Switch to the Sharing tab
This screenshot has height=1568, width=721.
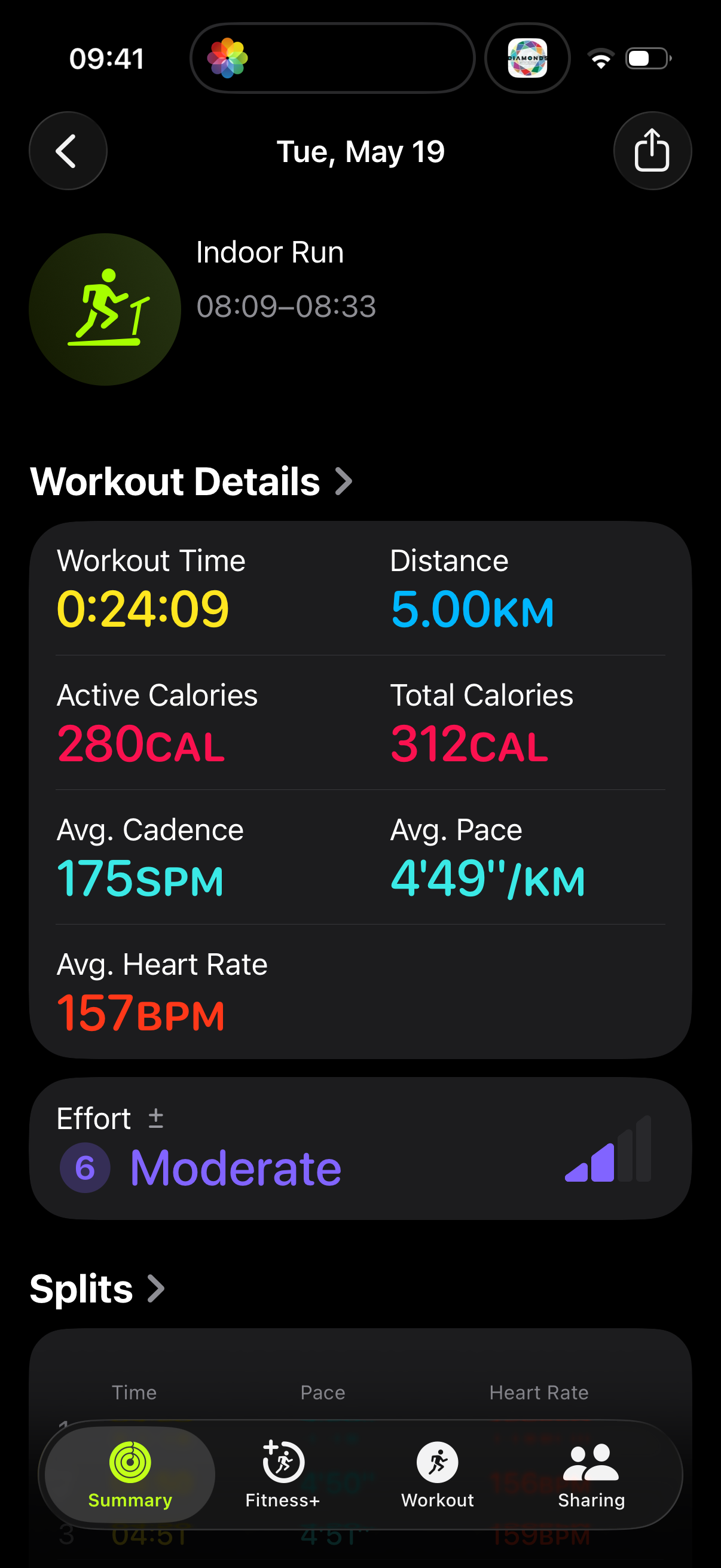point(591,1475)
